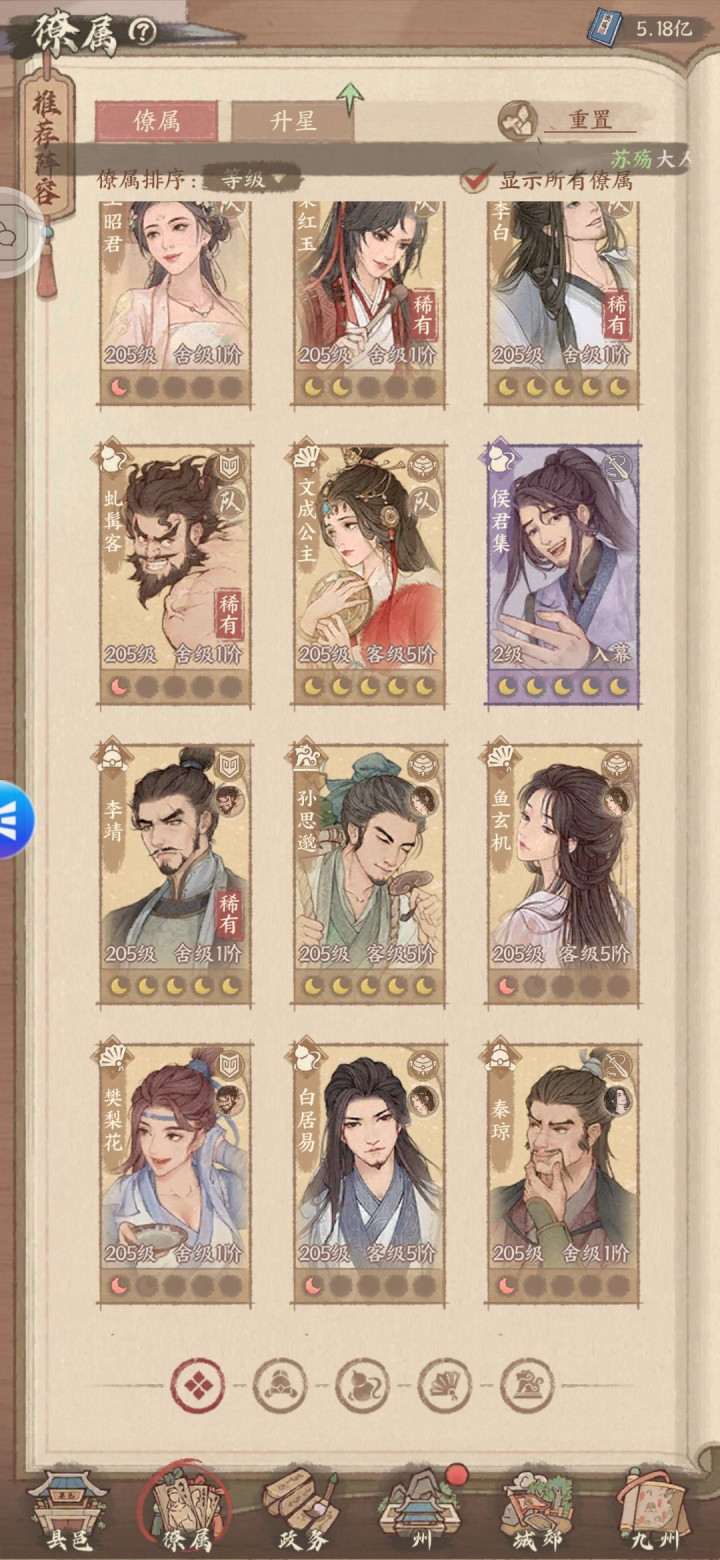The width and height of the screenshot is (720, 1560).
Task: Open the help icon next to 僚属
Action: point(143,33)
